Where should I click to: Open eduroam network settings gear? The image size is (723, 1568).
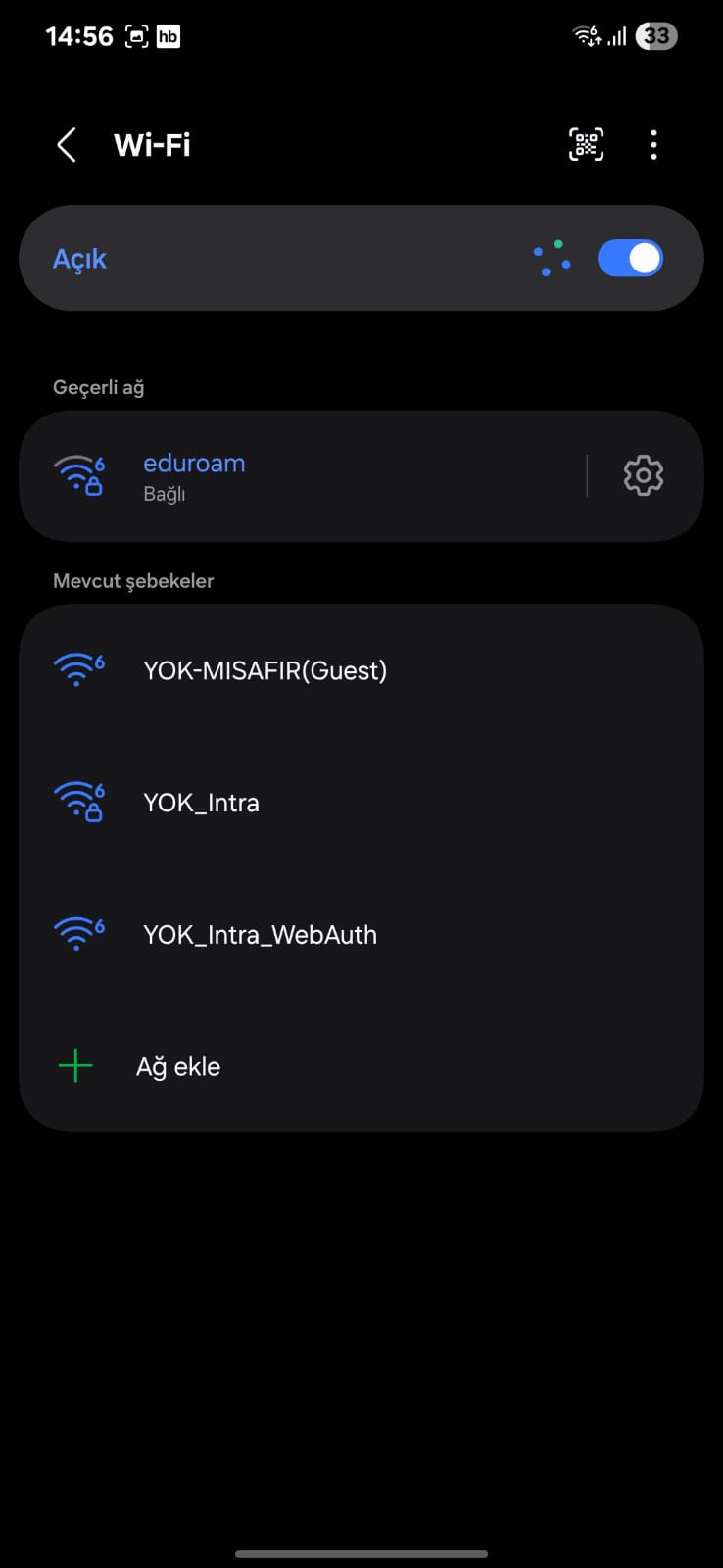(x=644, y=476)
